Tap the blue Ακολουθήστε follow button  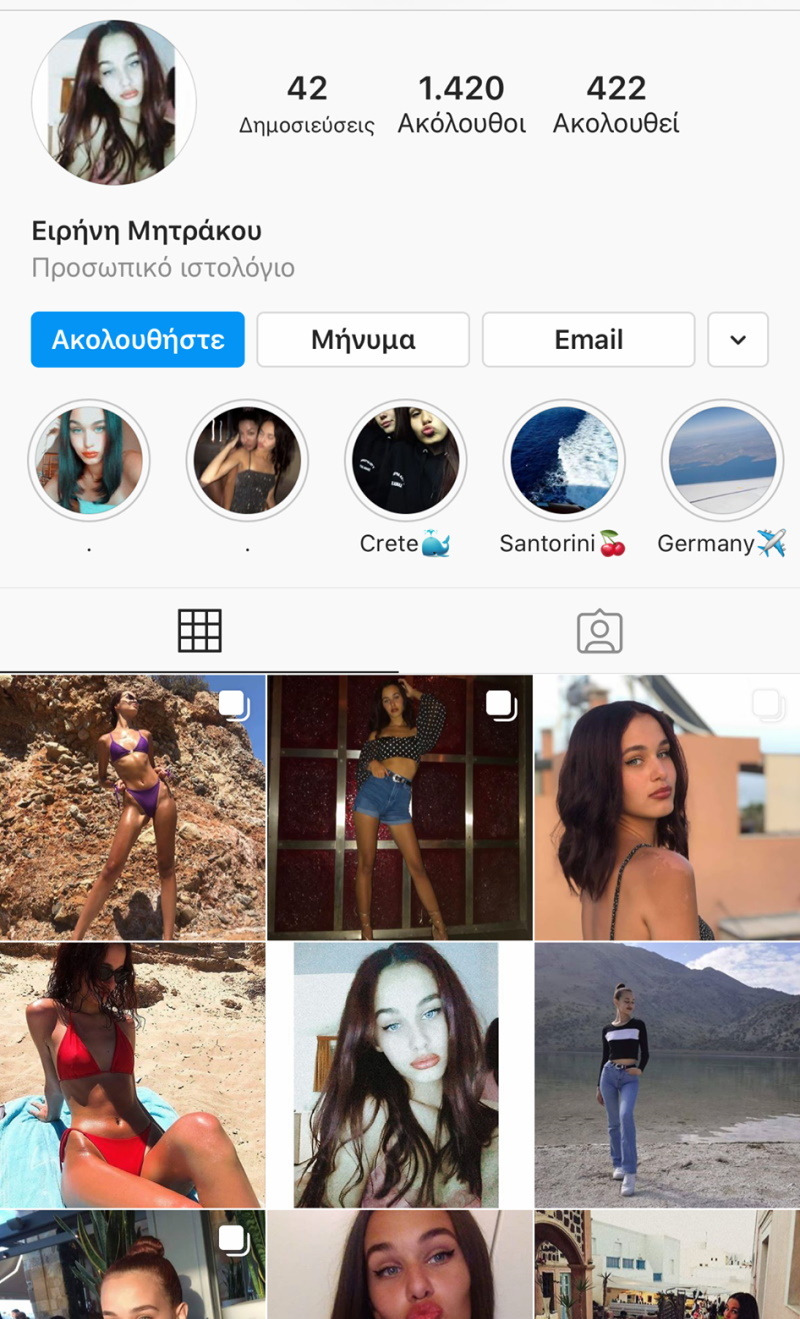(x=138, y=340)
